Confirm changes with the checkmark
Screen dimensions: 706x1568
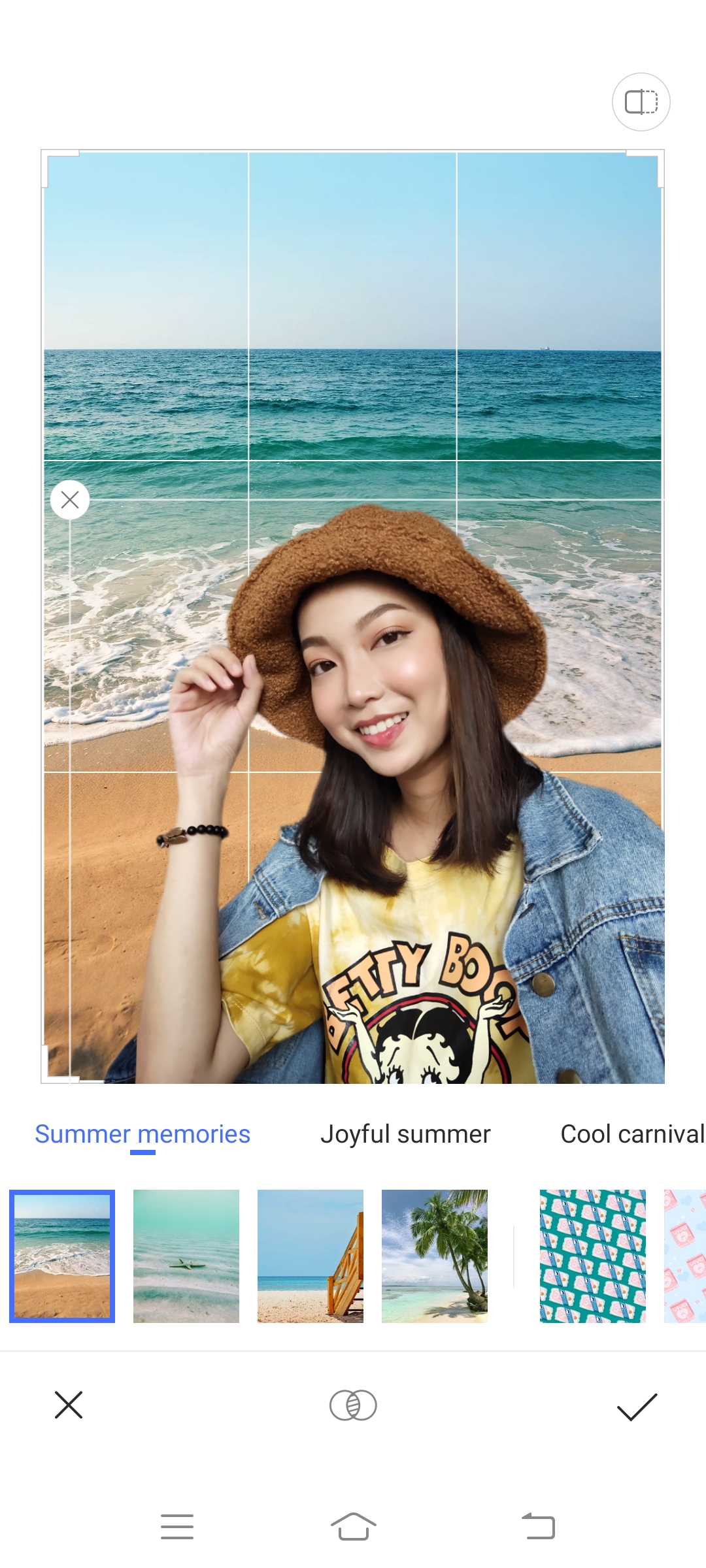point(637,1407)
